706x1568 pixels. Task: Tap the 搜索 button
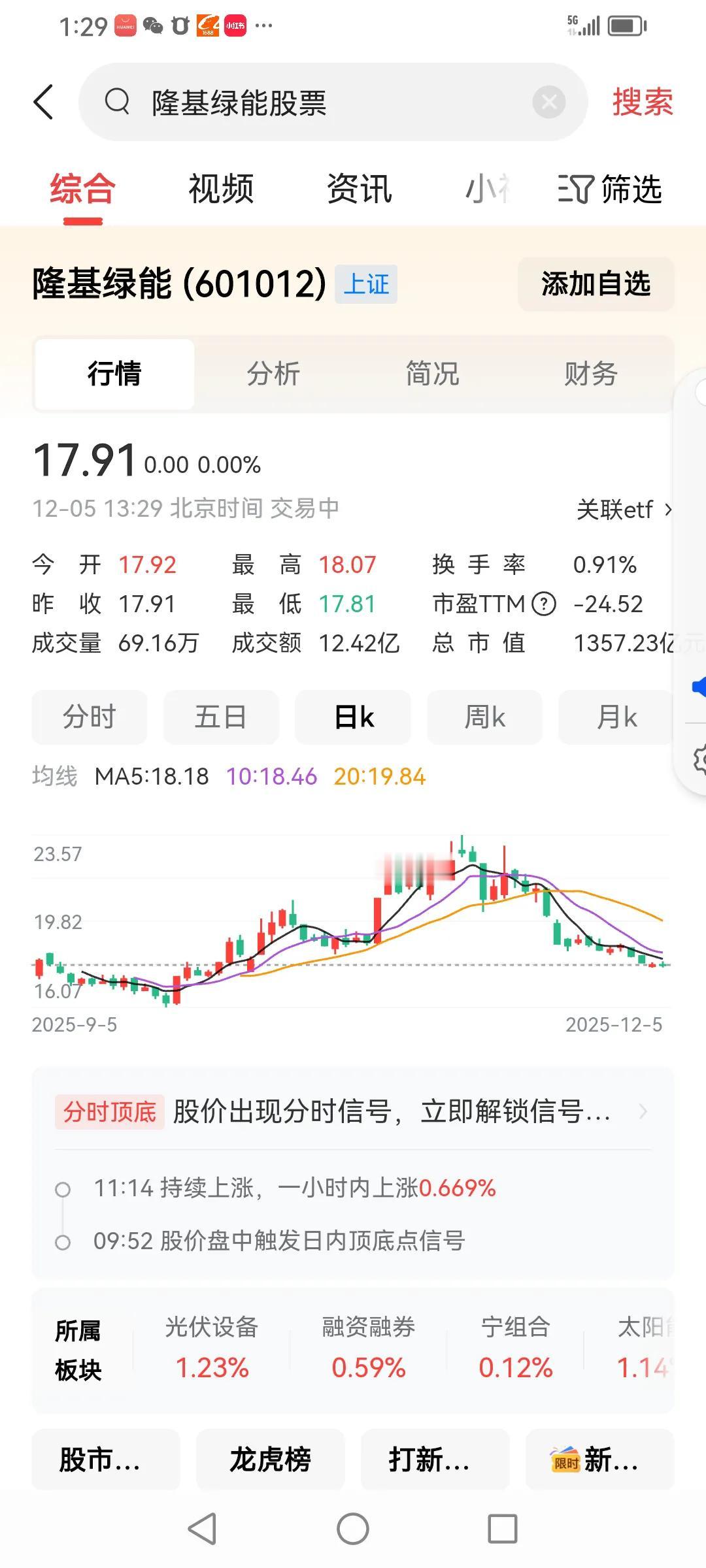point(641,102)
